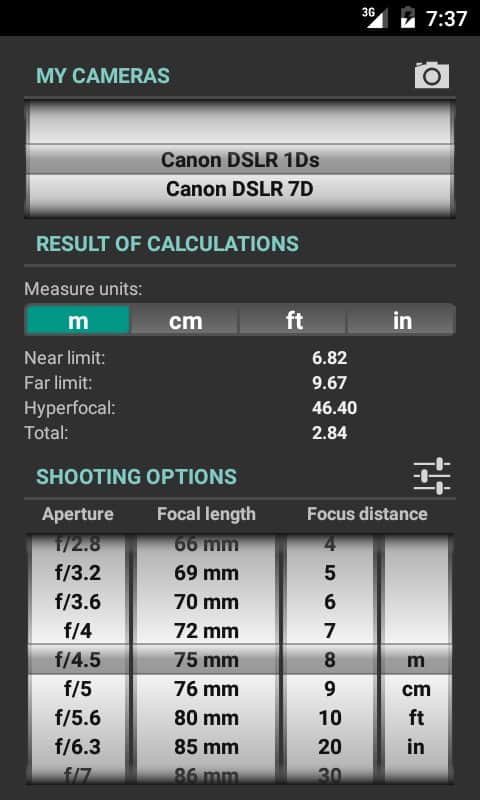The image size is (480, 800).
Task: Select f/6.3 aperture value
Action: [x=78, y=747]
